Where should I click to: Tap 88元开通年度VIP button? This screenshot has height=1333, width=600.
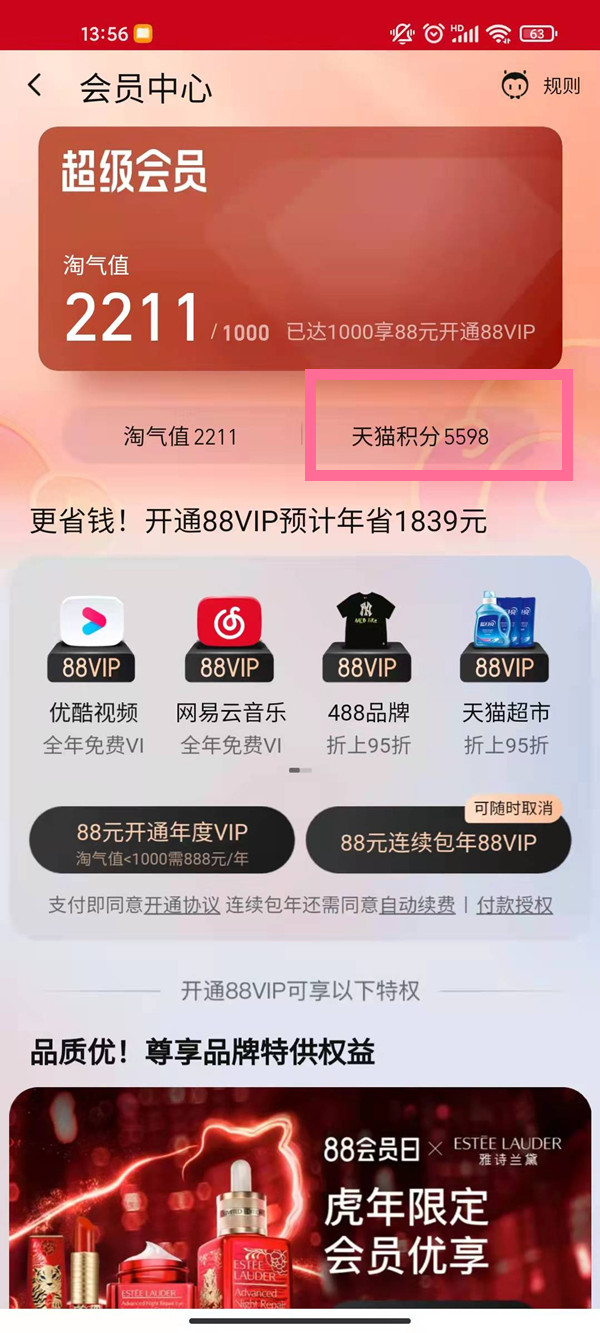162,841
